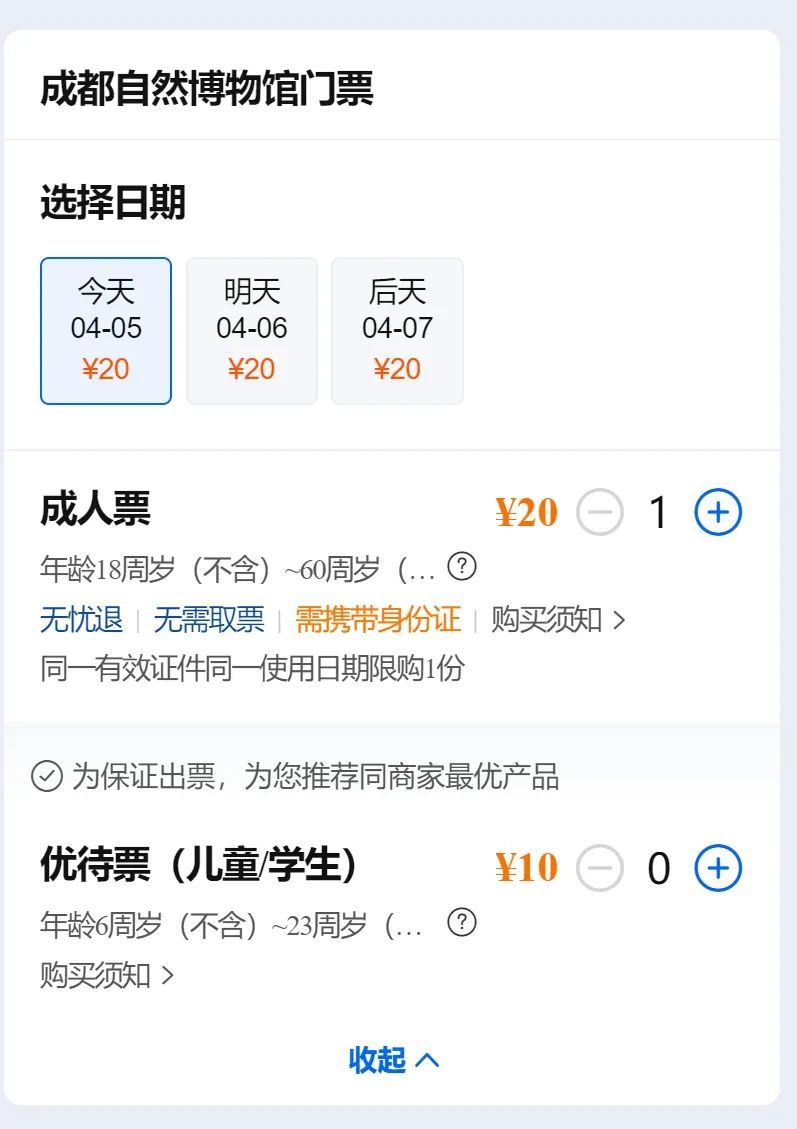Increase the 成人票 quantity
This screenshot has width=797, height=1129.
click(718, 513)
